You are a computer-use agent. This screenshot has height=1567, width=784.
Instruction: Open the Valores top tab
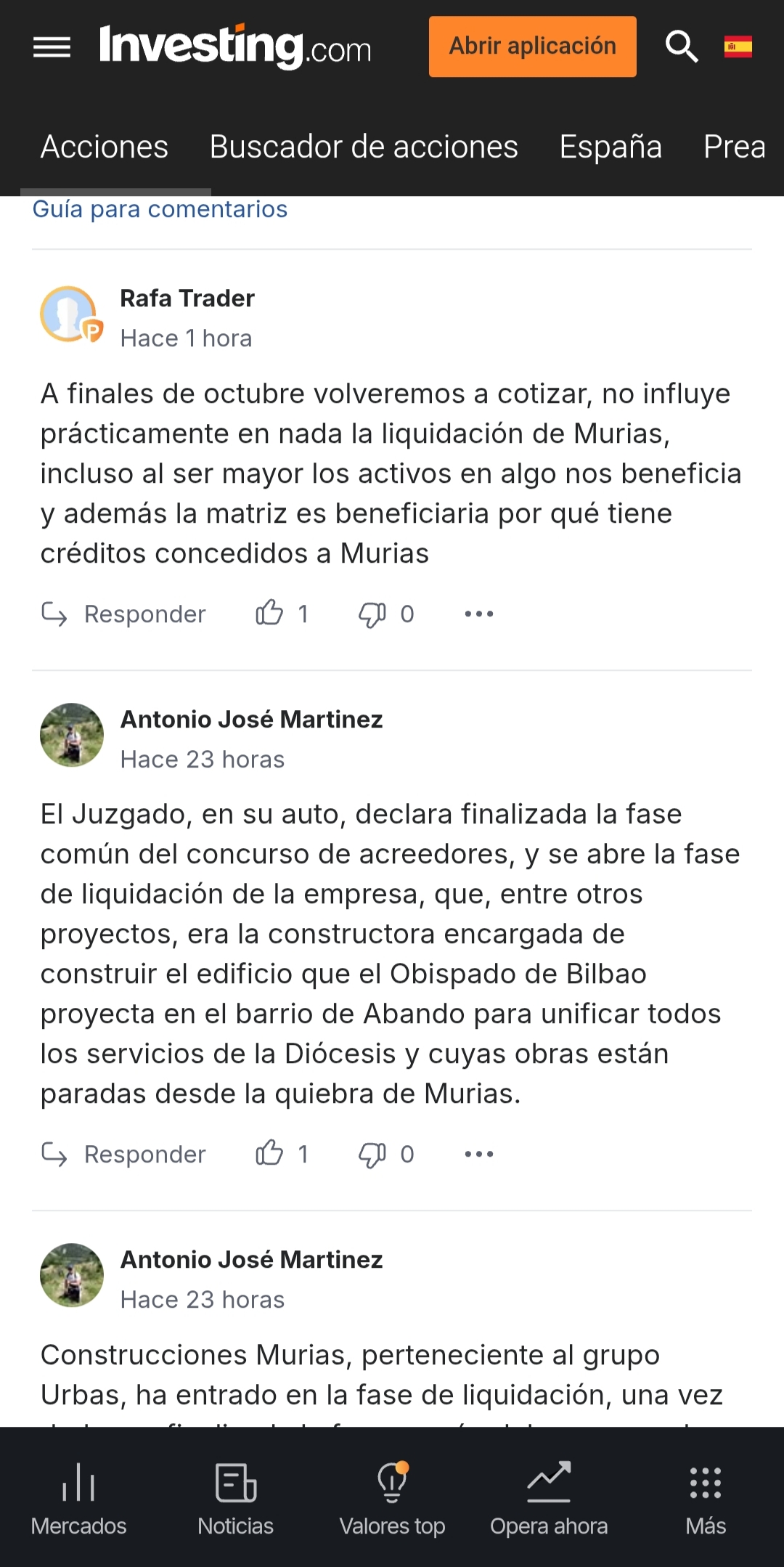(x=392, y=1499)
